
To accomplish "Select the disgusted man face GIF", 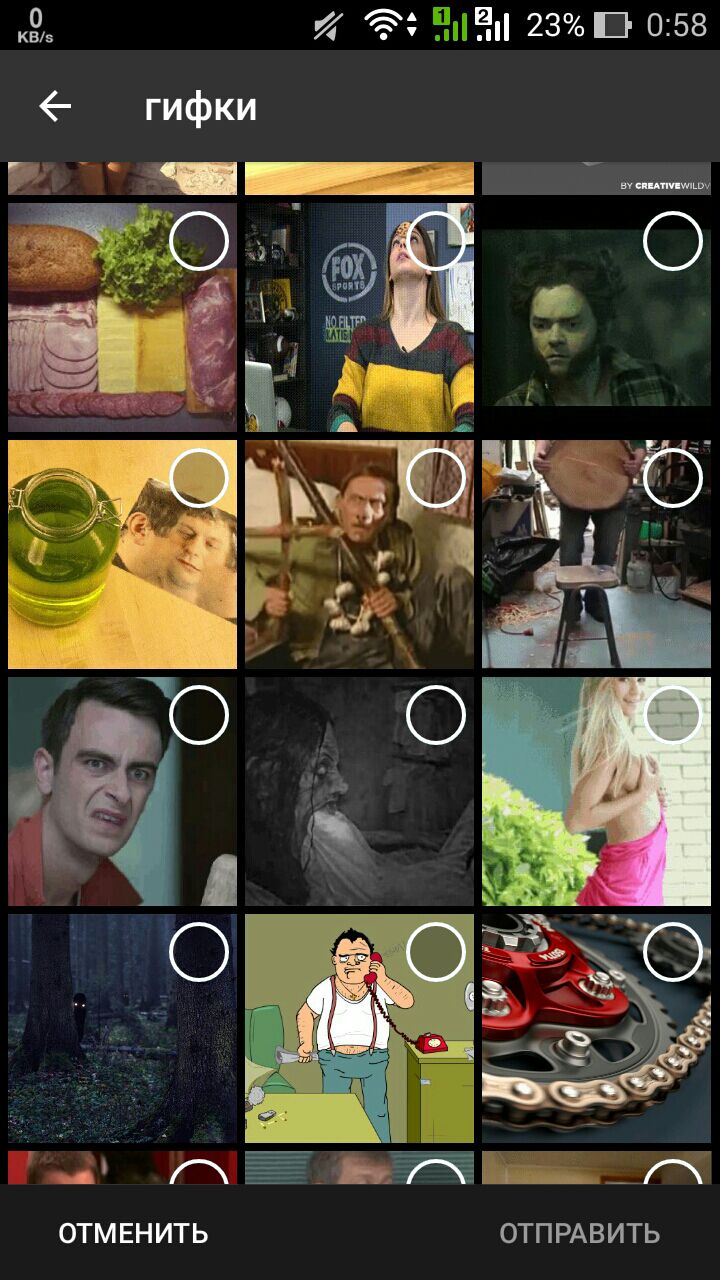I will coord(199,715).
